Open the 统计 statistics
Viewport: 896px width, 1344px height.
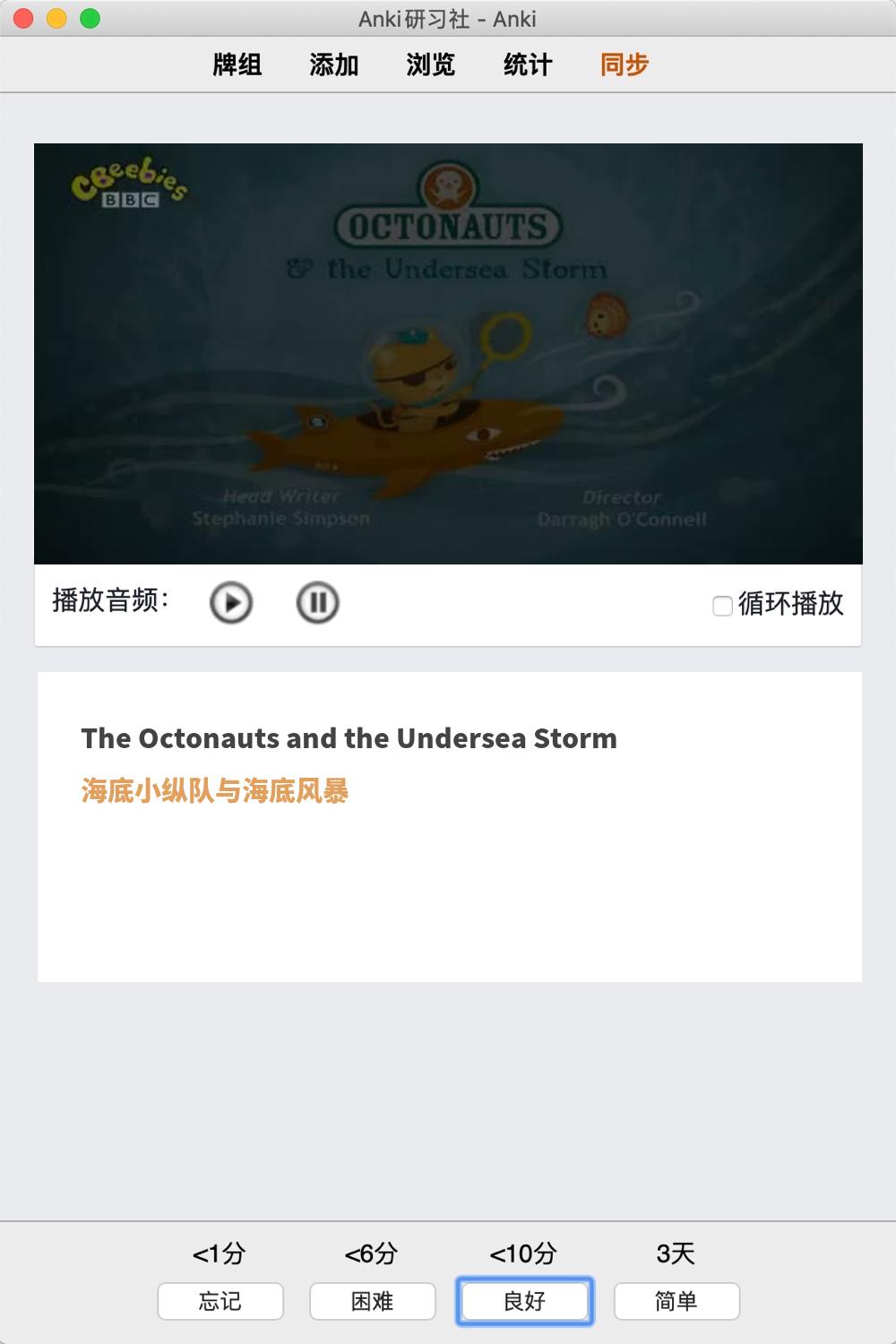(528, 65)
